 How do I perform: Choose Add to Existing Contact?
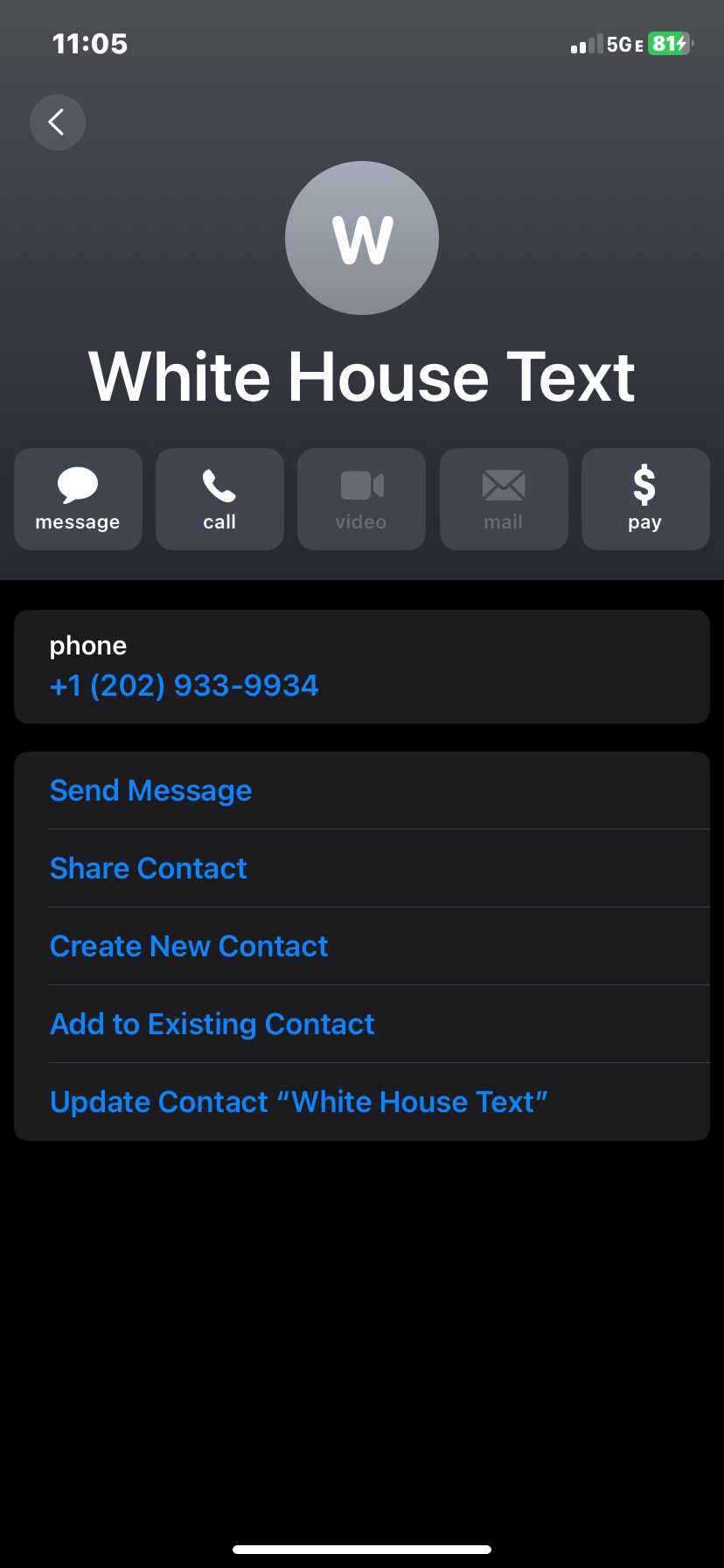point(362,1024)
